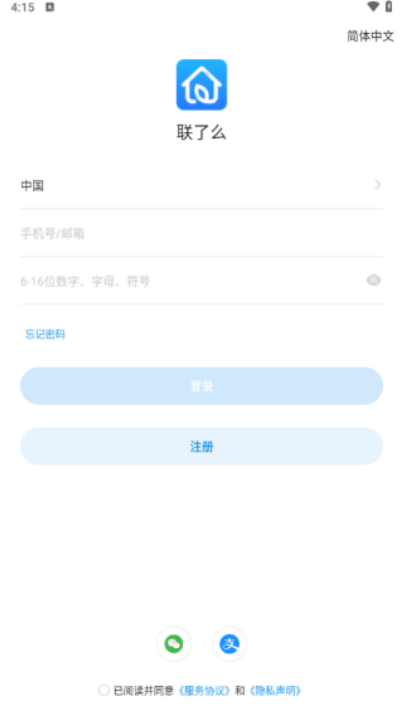Tap the 注册 button
Viewport: 400px width, 711px height.
click(201, 446)
